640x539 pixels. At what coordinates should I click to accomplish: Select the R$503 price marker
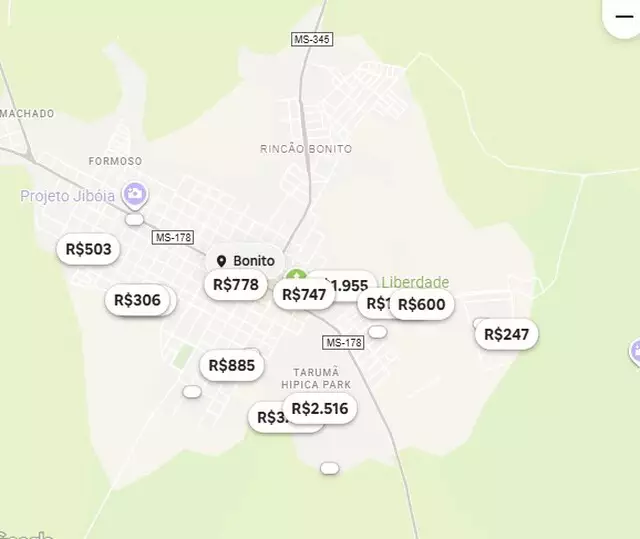coord(88,249)
